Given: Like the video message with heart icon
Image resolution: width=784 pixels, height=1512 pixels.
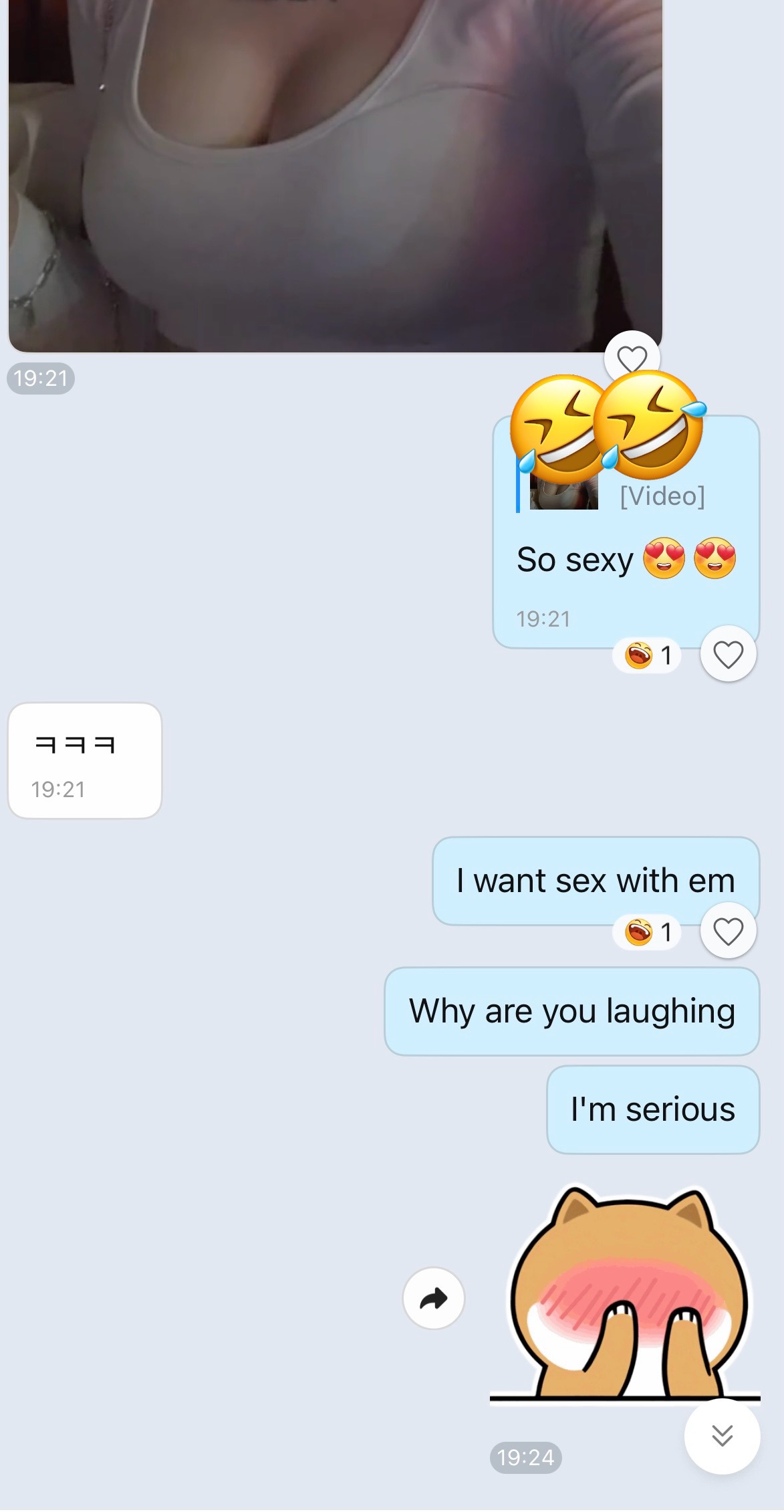Looking at the screenshot, I should tap(632, 359).
